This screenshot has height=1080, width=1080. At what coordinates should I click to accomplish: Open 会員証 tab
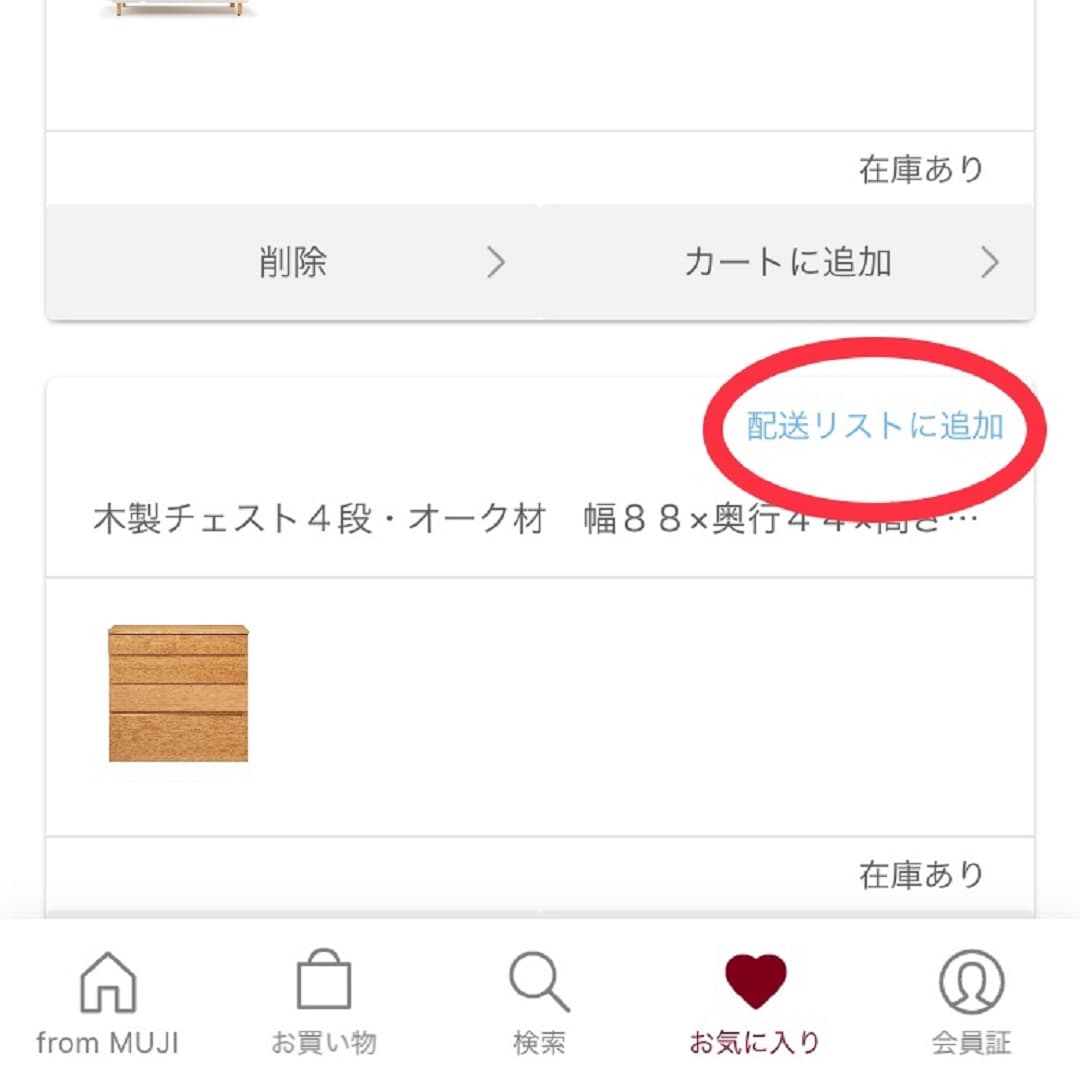pyautogui.click(x=971, y=1003)
